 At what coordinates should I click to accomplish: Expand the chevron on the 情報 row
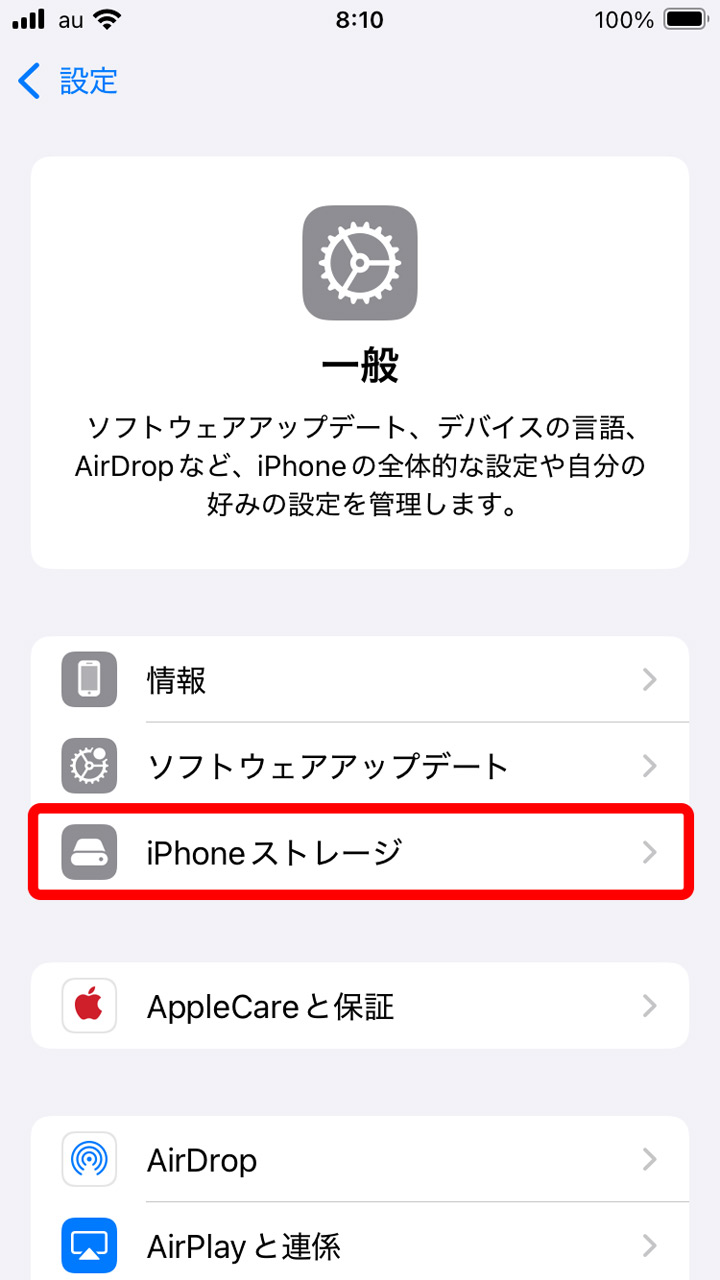point(650,680)
